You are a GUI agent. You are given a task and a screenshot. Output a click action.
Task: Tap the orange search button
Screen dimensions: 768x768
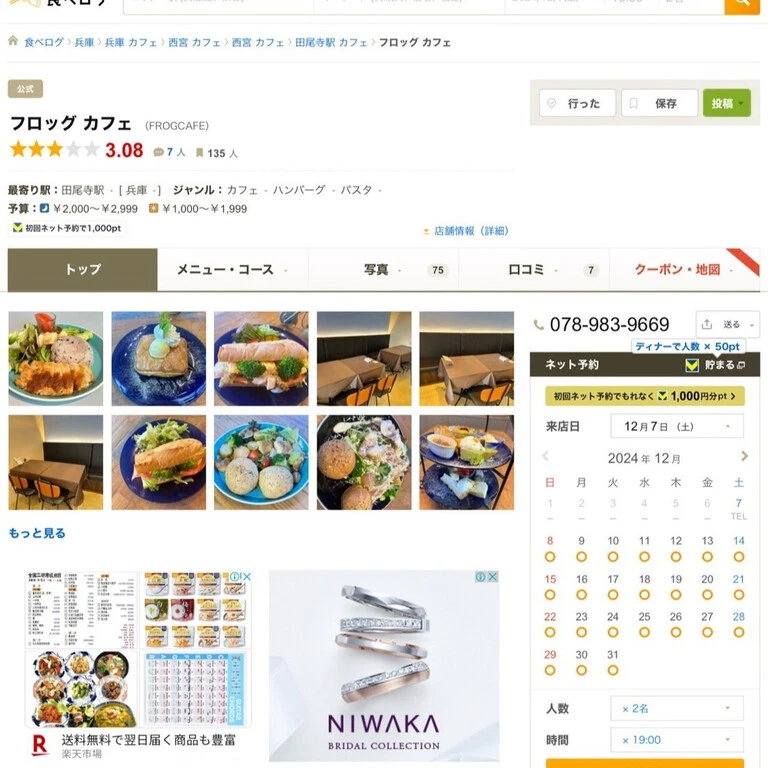pos(742,5)
